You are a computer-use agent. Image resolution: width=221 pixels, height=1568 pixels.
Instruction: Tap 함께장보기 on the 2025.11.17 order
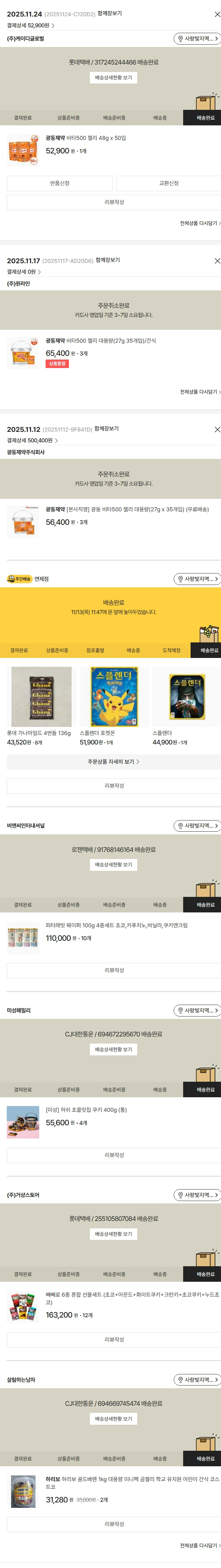[x=108, y=260]
